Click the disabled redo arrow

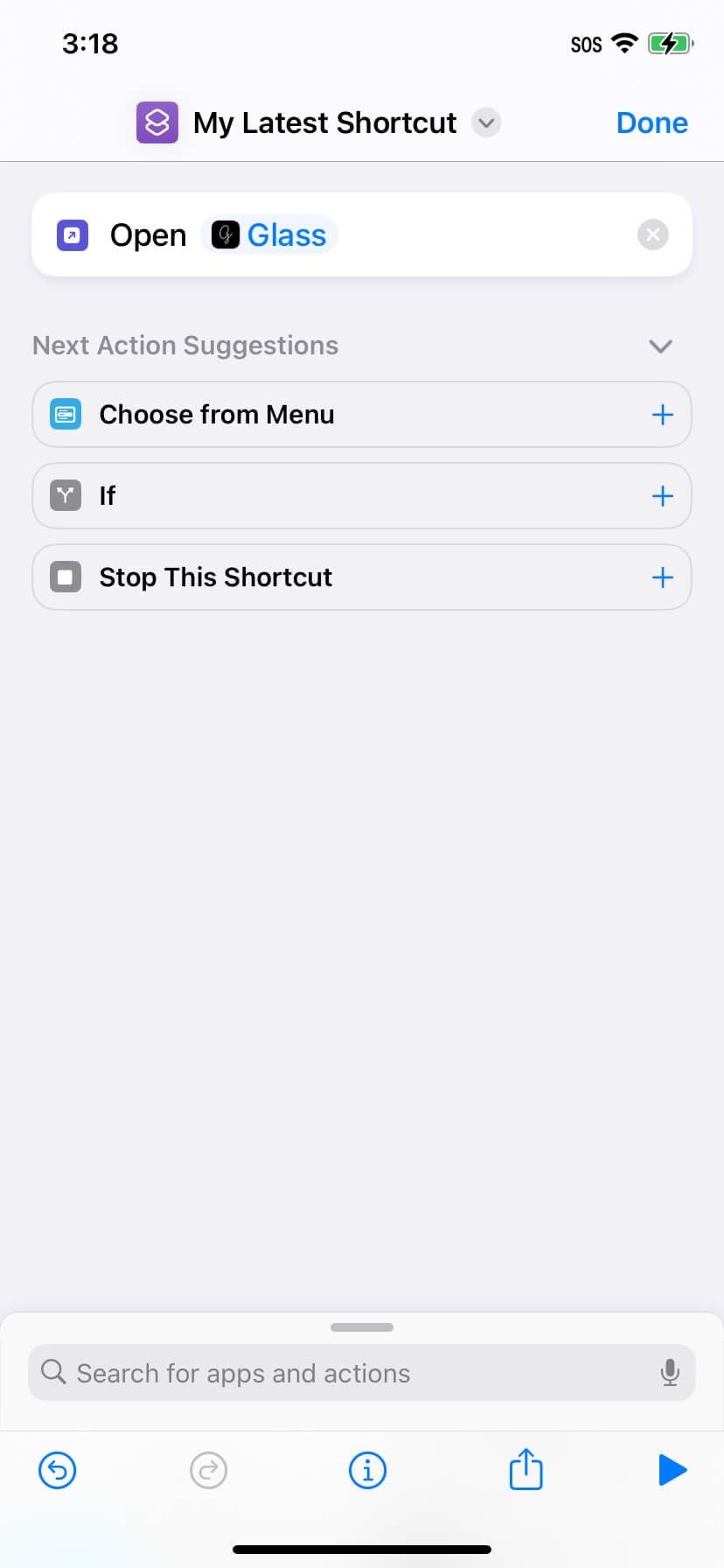tap(208, 1470)
